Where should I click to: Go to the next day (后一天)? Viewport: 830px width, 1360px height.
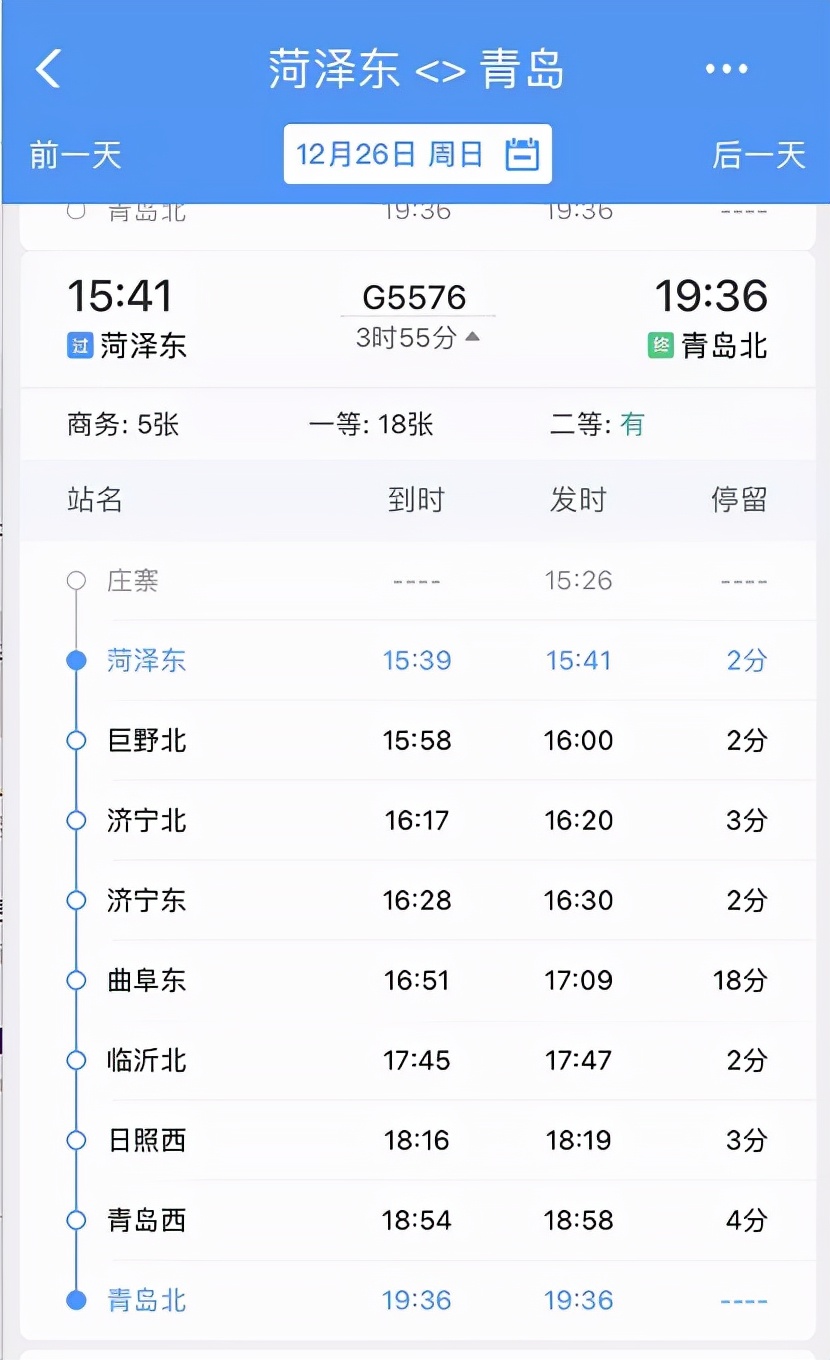[x=759, y=155]
